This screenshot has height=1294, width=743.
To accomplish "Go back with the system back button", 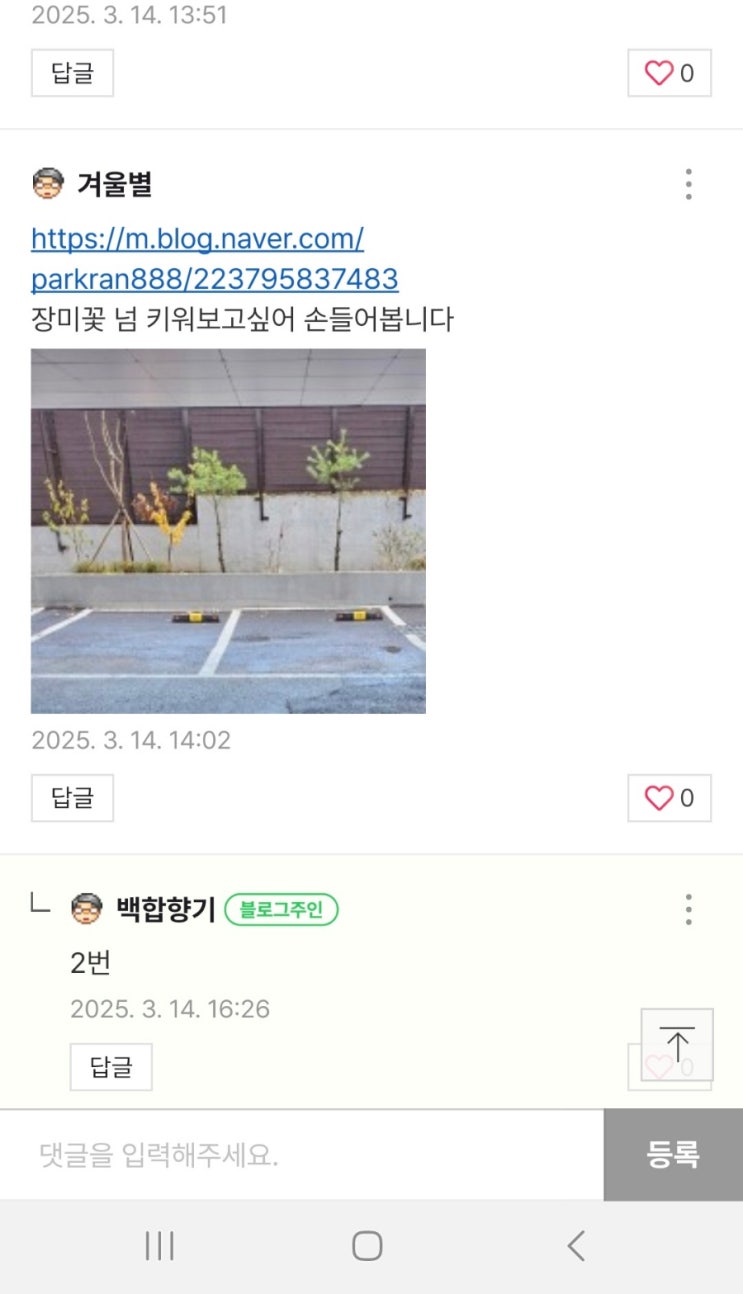I will 575,1246.
